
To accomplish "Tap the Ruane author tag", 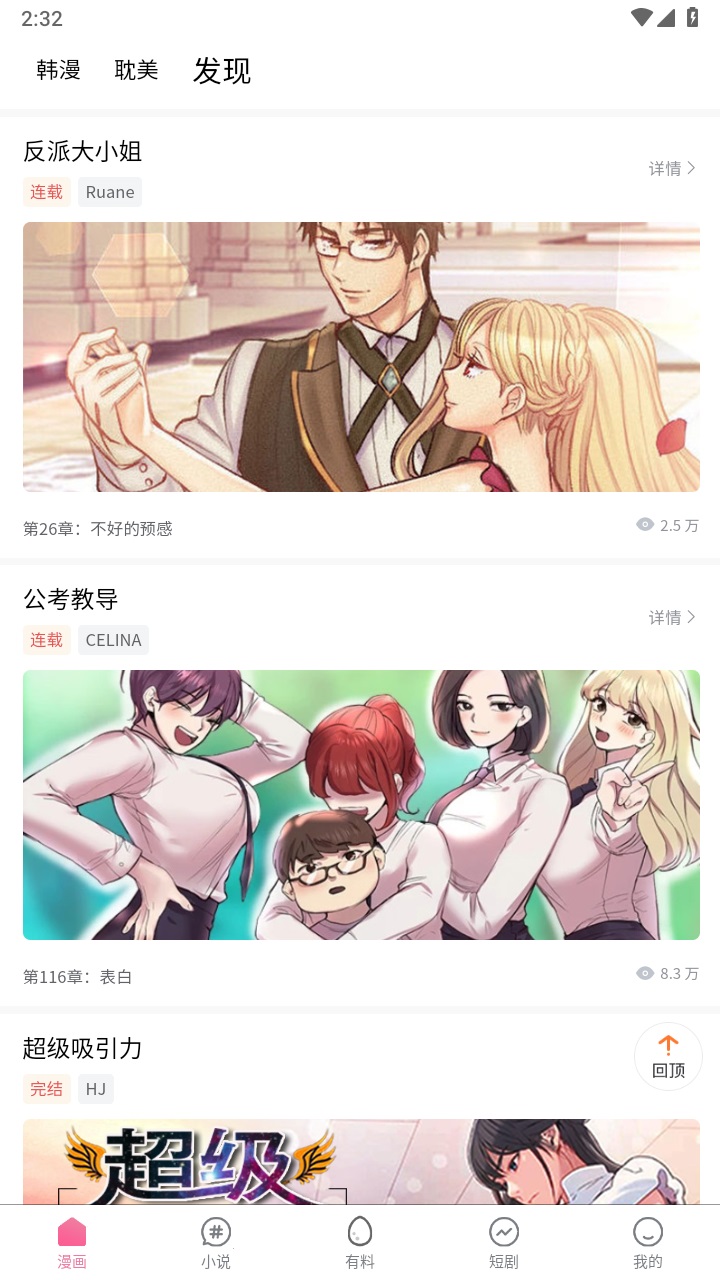I will pos(110,192).
